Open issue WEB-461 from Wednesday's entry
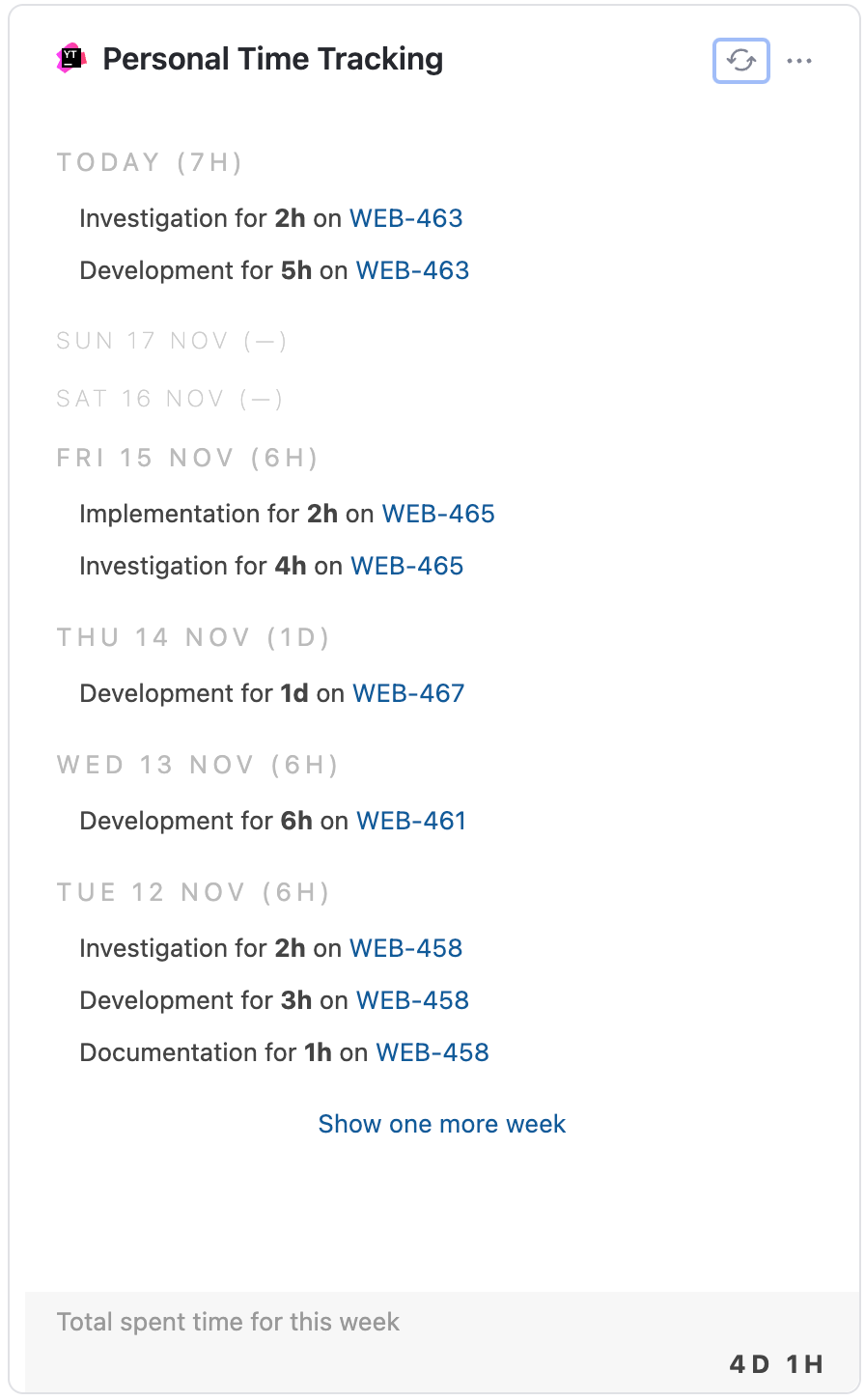This screenshot has width=865, height=1400. 411,821
